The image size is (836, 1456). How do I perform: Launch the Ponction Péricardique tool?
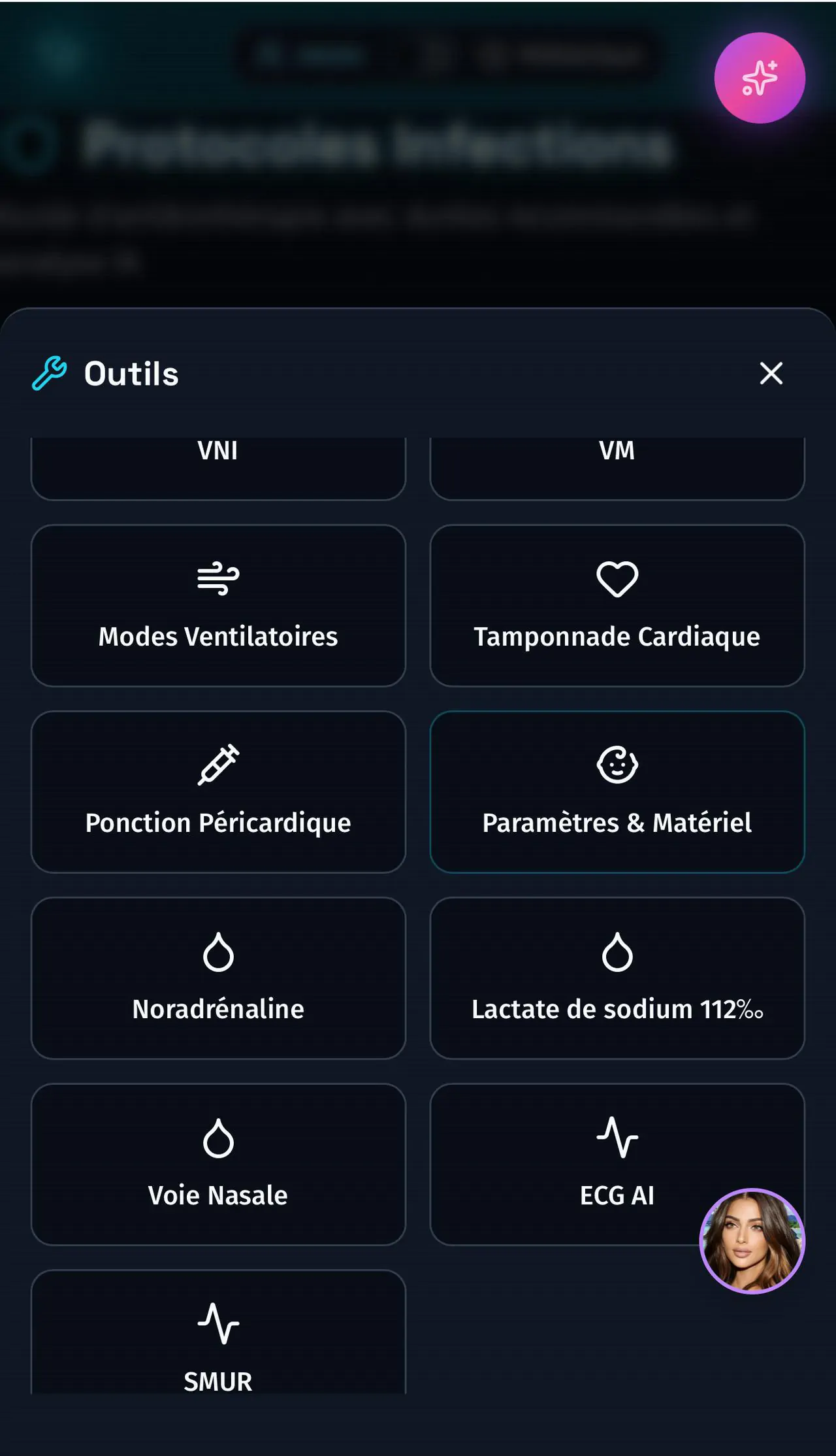[x=218, y=791]
